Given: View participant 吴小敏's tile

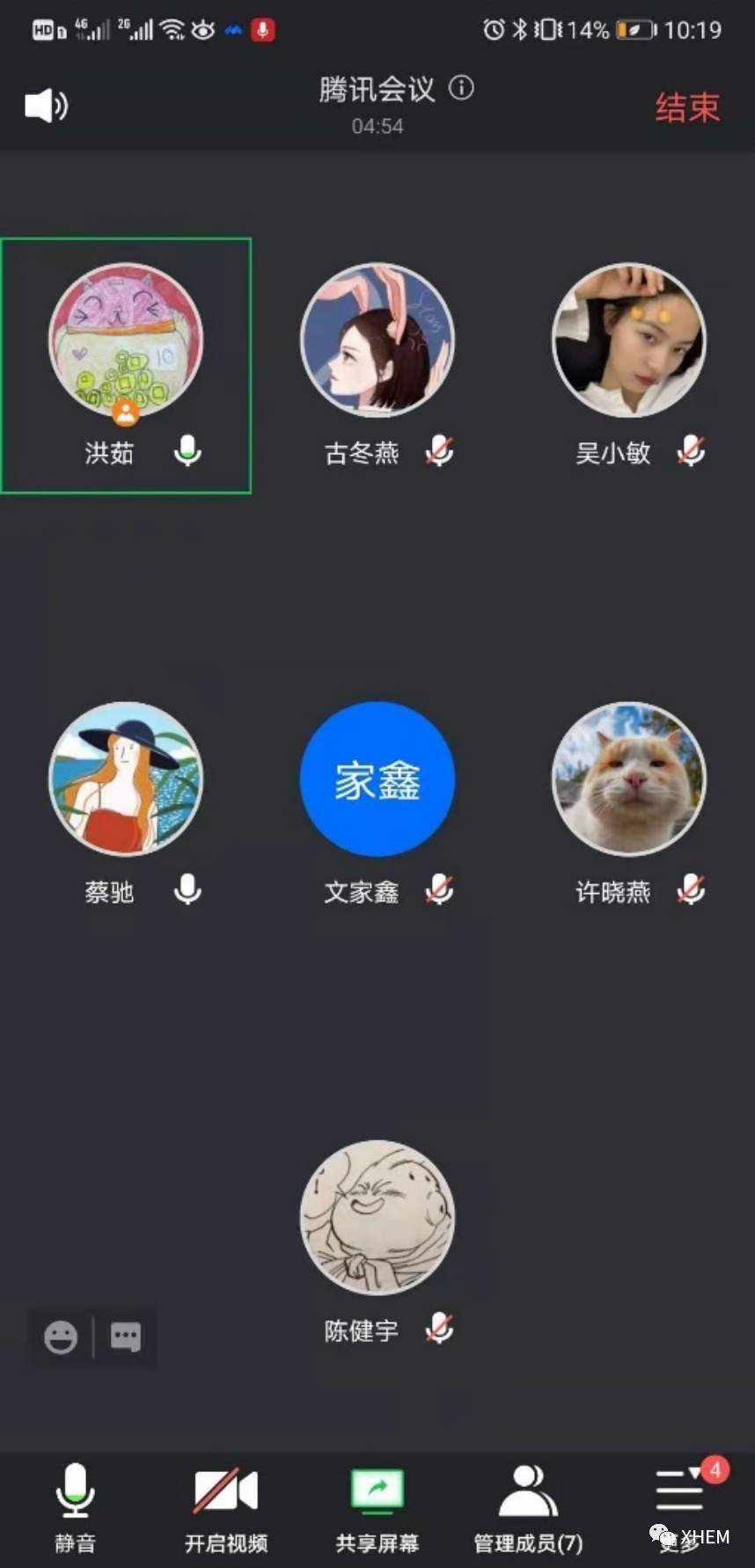Looking at the screenshot, I should pos(628,341).
